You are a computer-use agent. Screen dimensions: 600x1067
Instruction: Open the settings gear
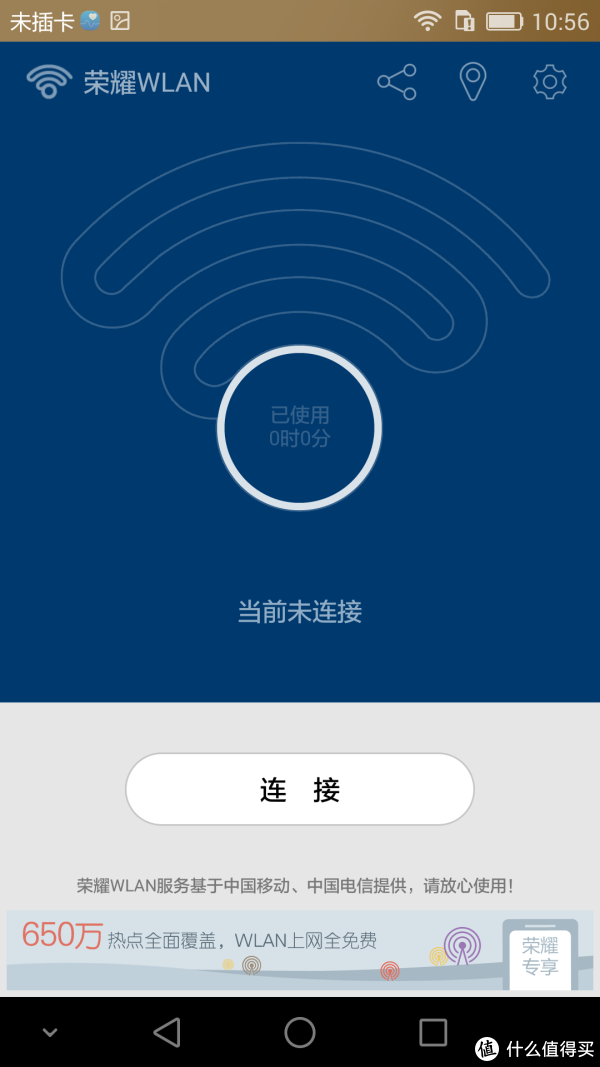pyautogui.click(x=550, y=82)
